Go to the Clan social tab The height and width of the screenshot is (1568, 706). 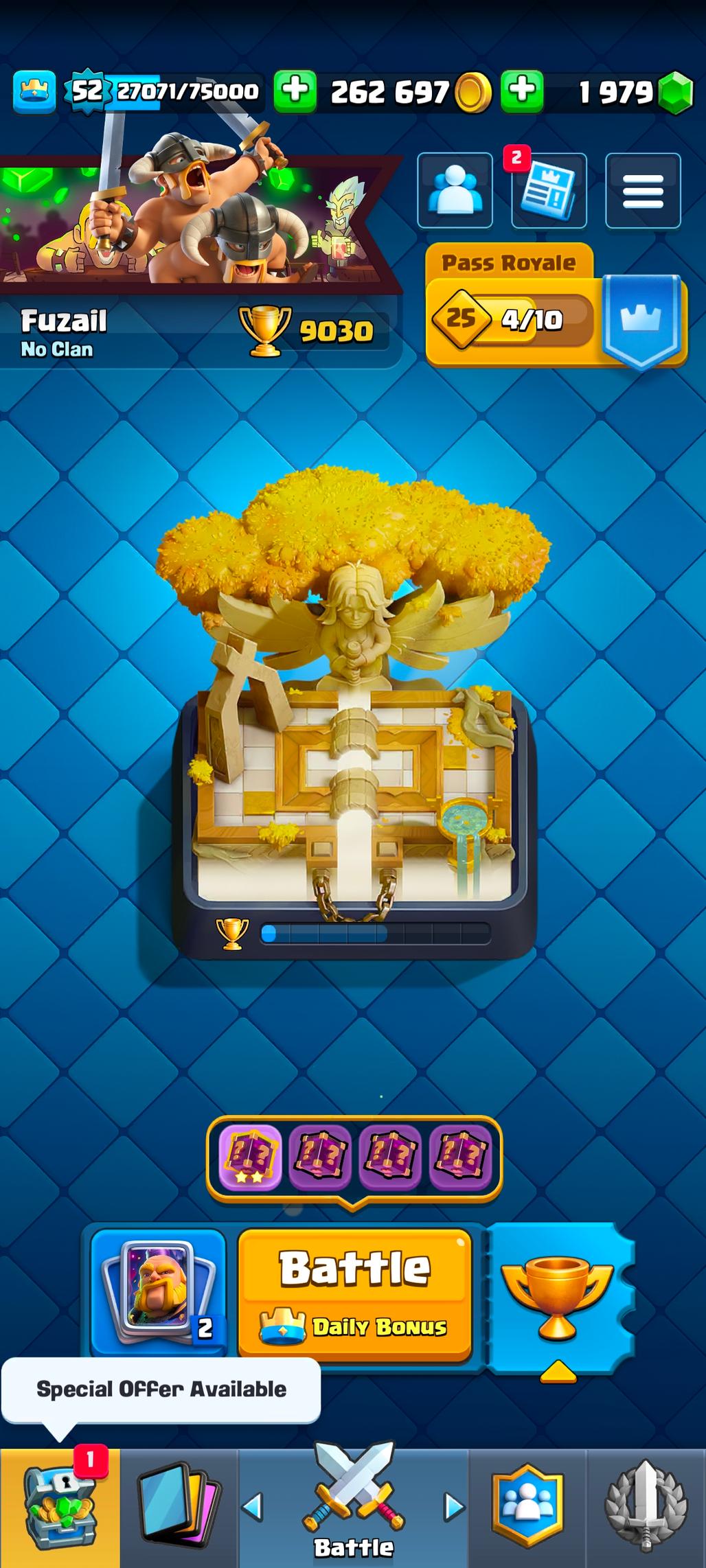point(527,1508)
